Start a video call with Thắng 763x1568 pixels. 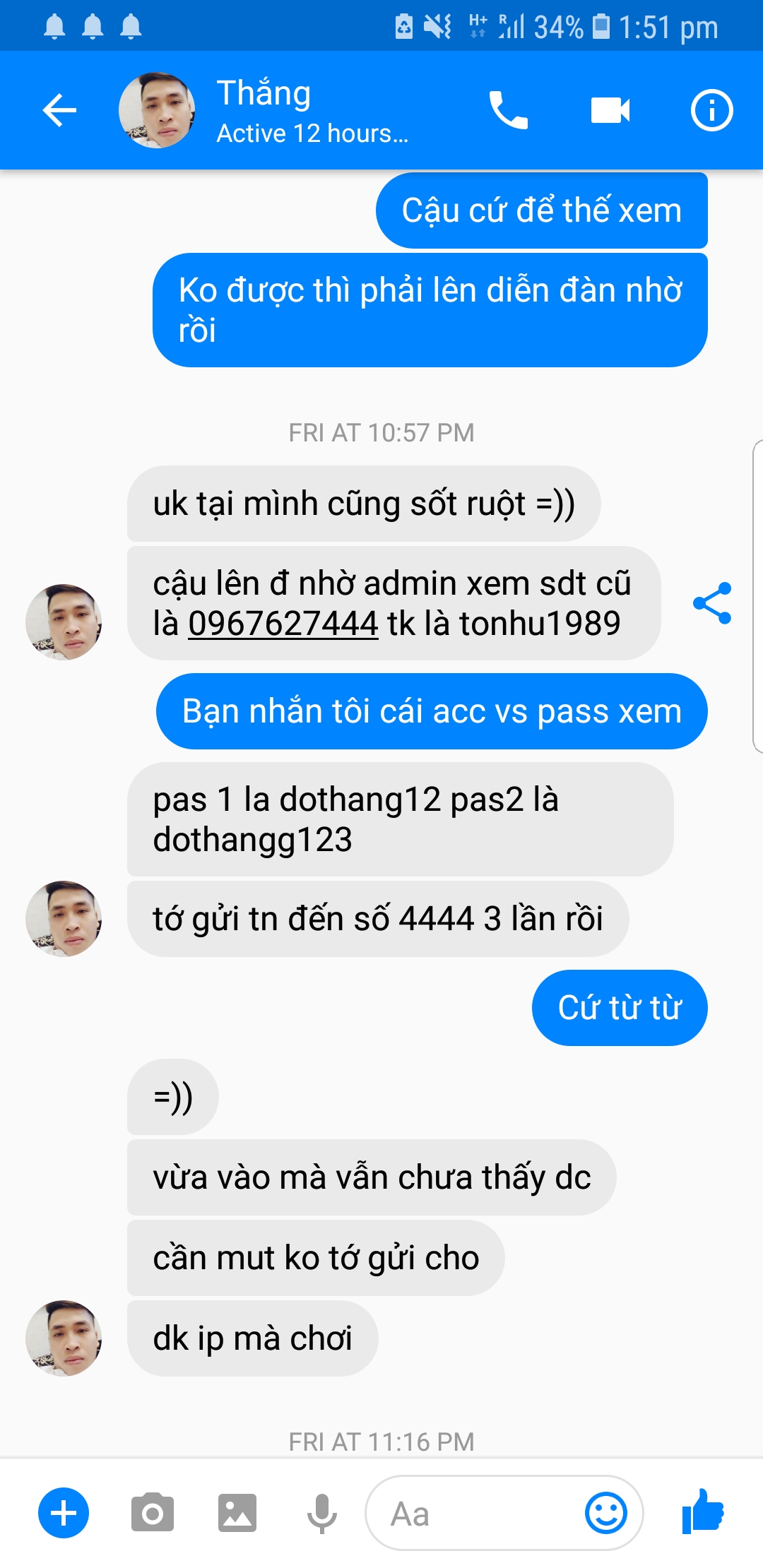pos(610,110)
